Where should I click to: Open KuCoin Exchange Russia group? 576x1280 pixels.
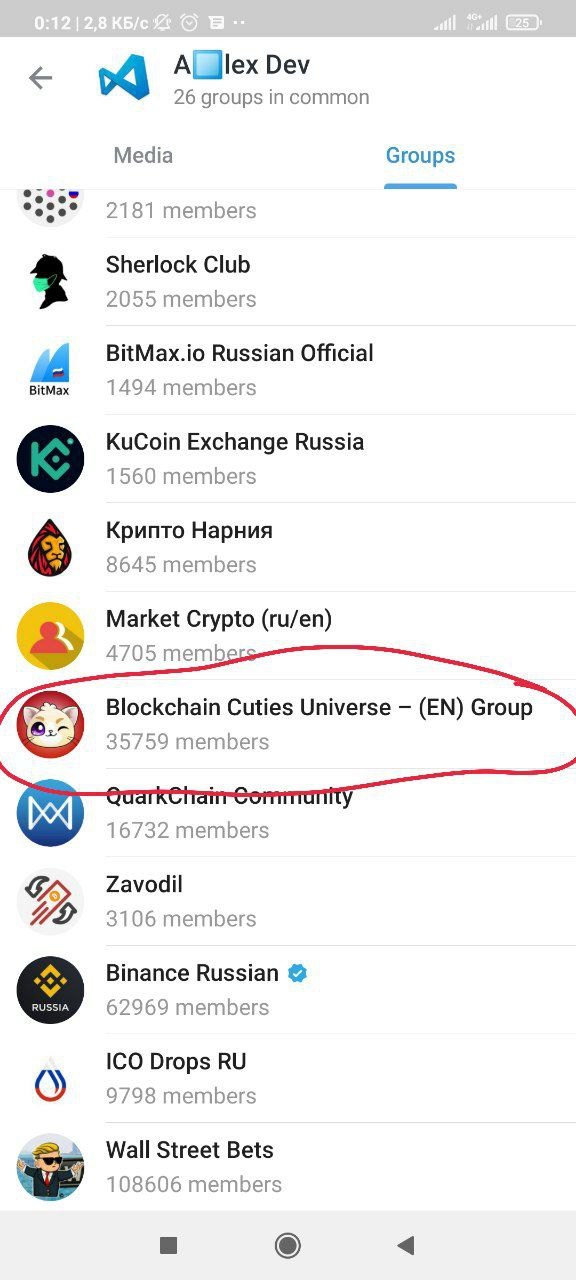tap(288, 458)
